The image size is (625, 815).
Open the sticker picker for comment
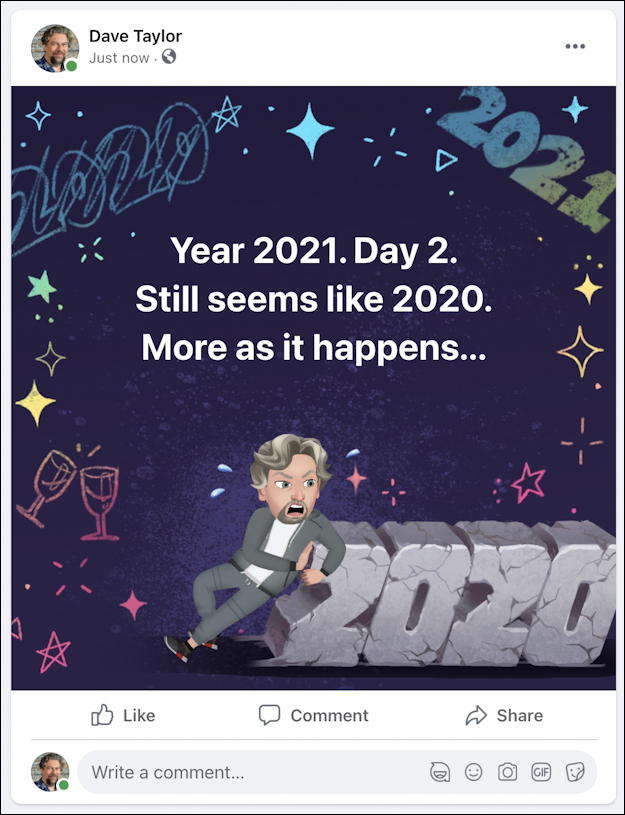click(x=575, y=772)
